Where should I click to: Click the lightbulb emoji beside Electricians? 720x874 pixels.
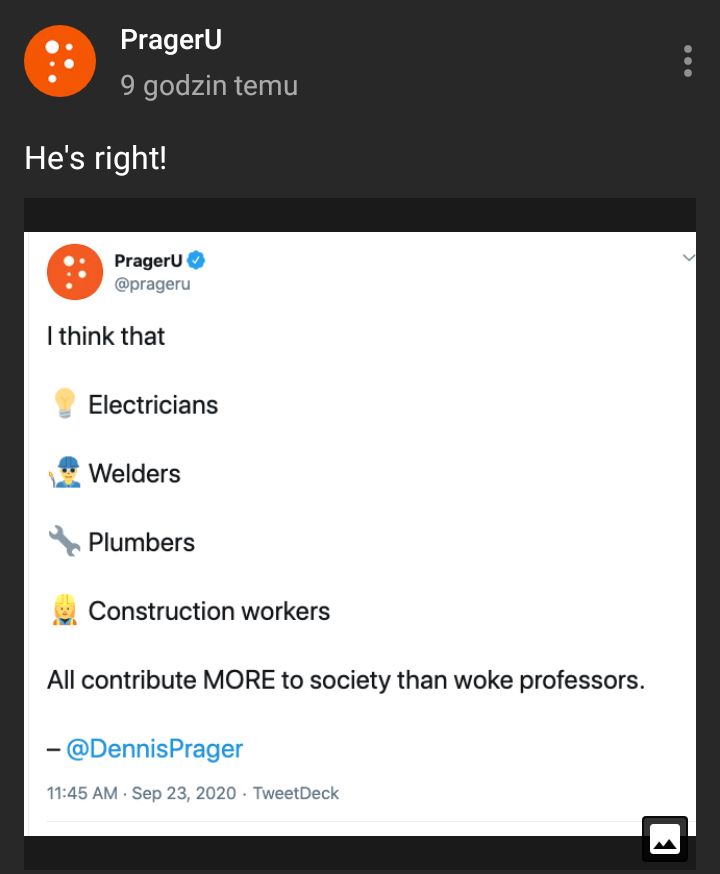click(65, 404)
